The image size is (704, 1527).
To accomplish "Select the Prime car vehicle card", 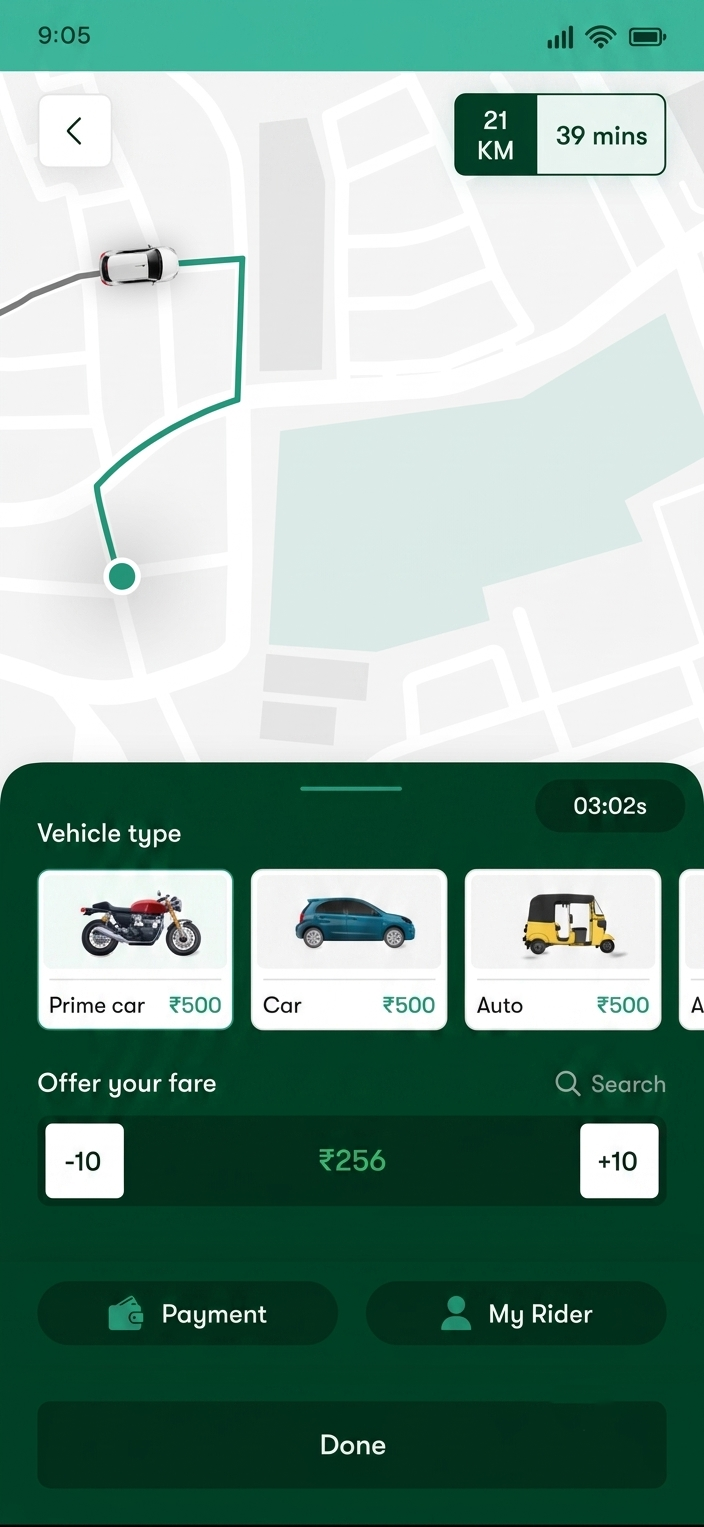I will [135, 949].
